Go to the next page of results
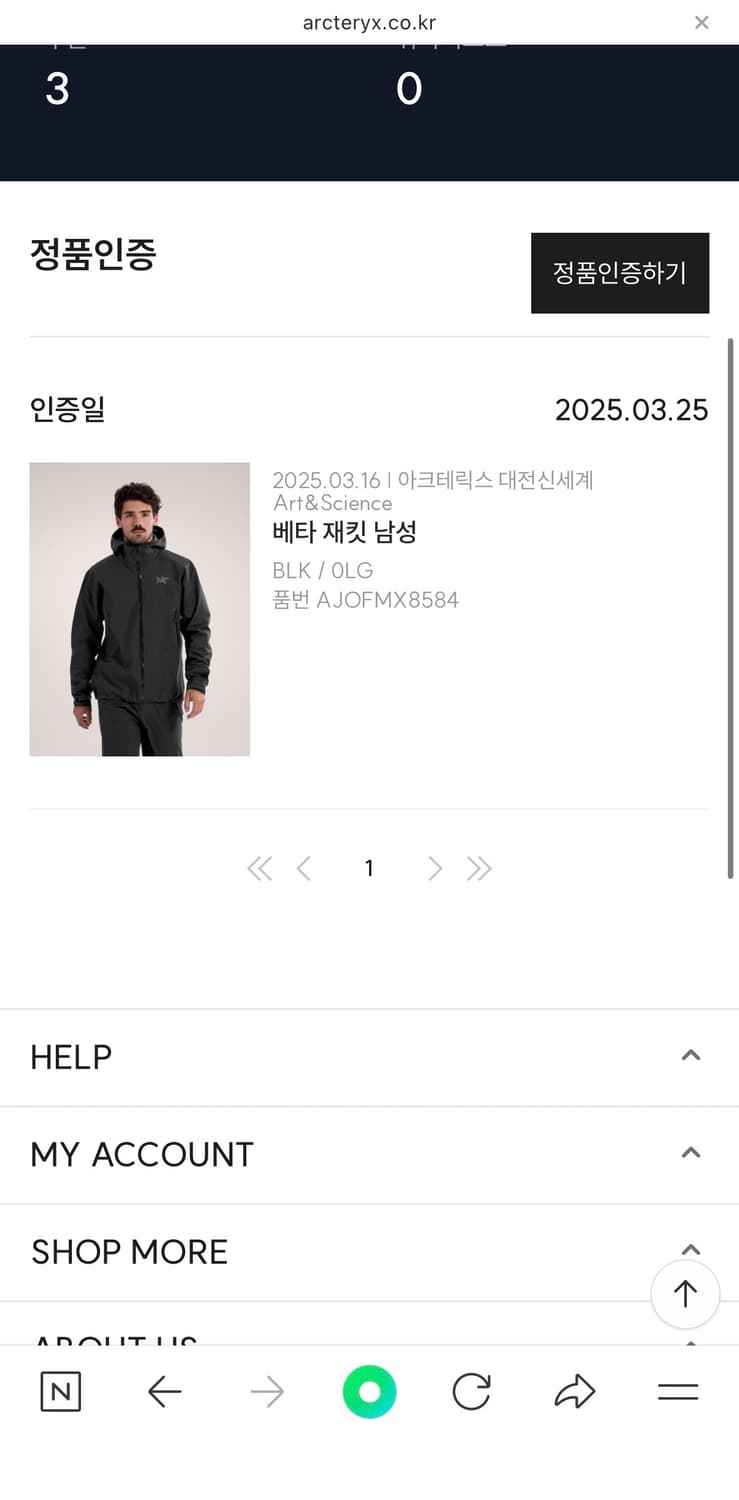The height and width of the screenshot is (1500, 739). pos(434,868)
